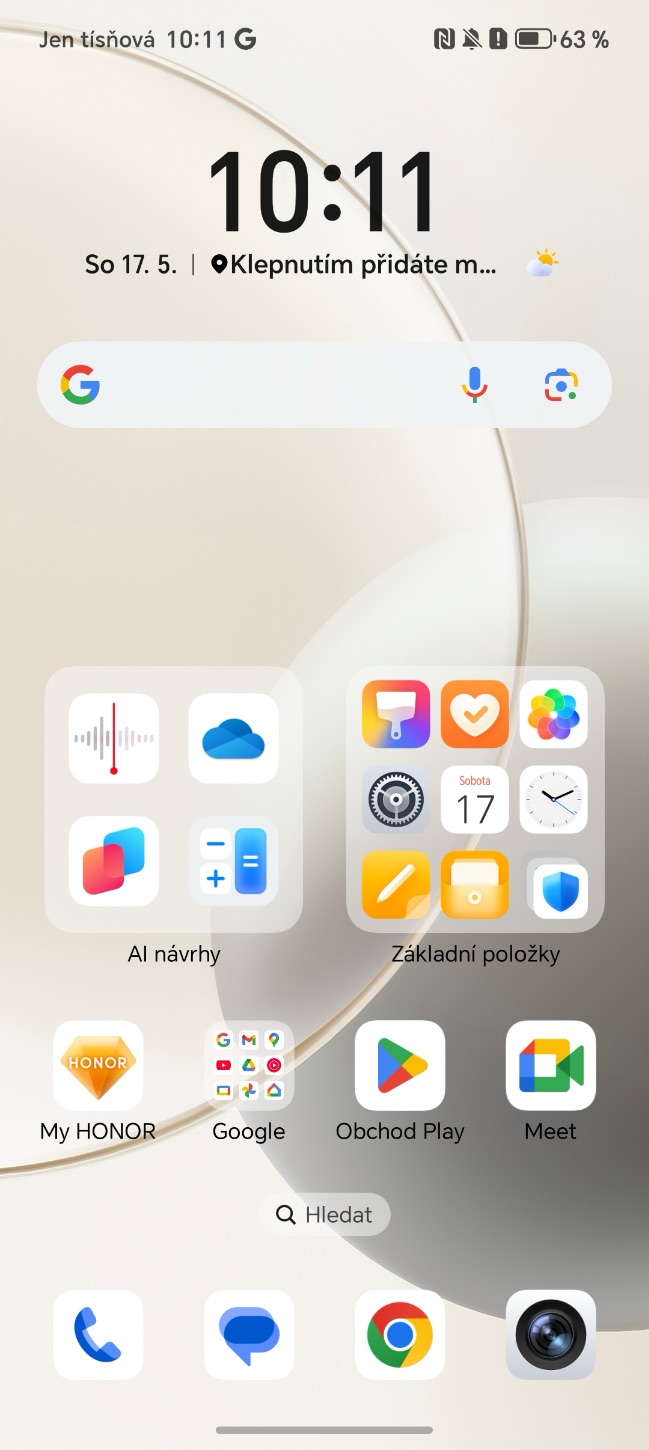The width and height of the screenshot is (649, 1450).
Task: Tap the Hledat search pill
Action: tap(324, 1215)
